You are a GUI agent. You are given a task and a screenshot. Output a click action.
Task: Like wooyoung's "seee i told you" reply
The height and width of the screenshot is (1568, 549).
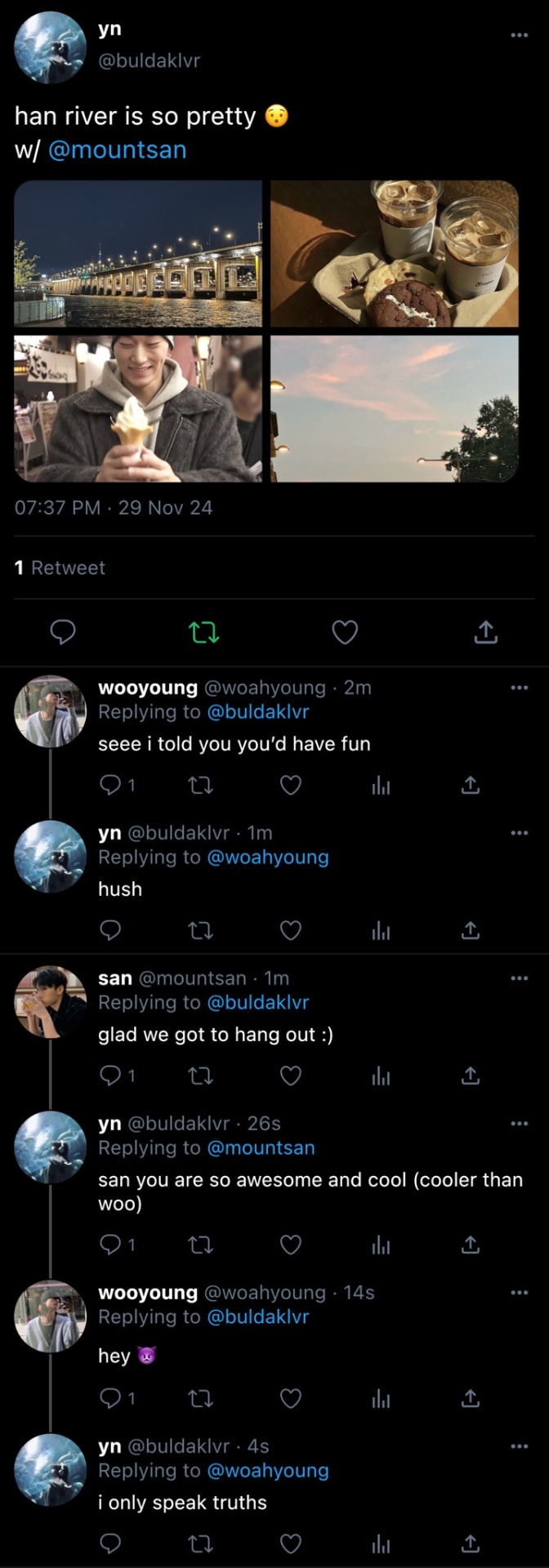(x=291, y=786)
